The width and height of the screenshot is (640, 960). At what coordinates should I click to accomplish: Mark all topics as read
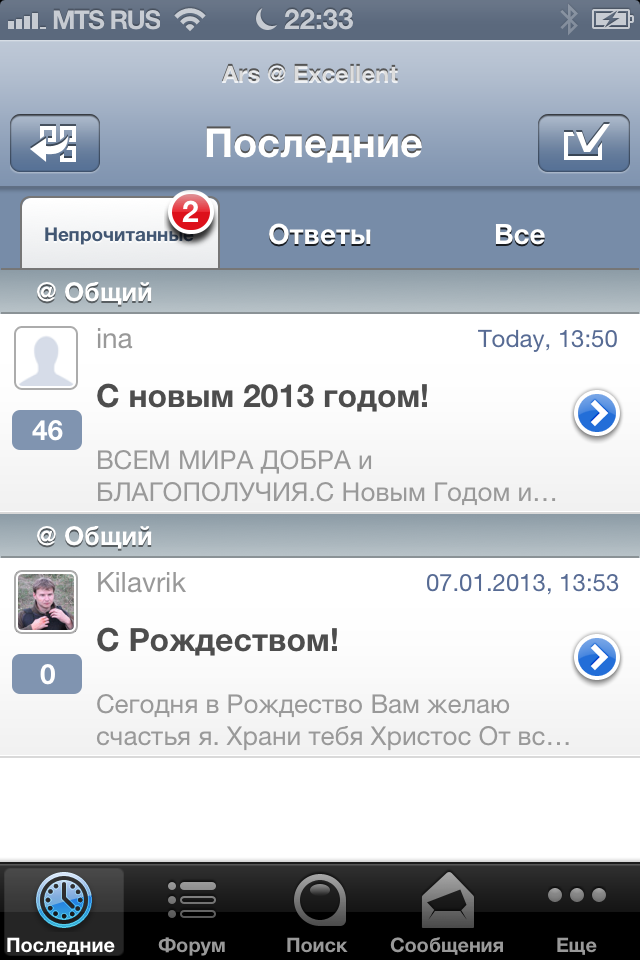(584, 144)
